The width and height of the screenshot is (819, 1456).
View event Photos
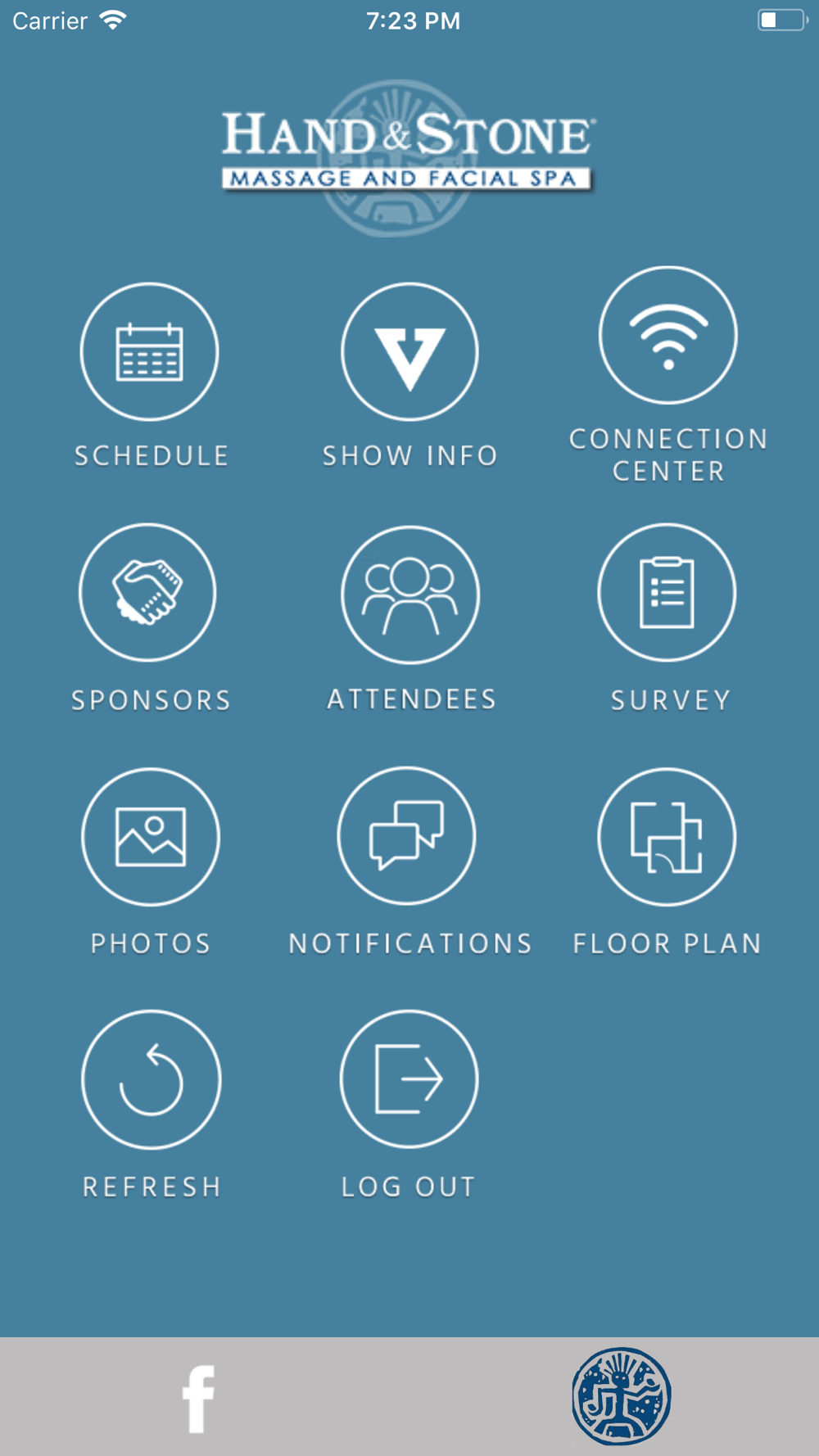pos(151,837)
